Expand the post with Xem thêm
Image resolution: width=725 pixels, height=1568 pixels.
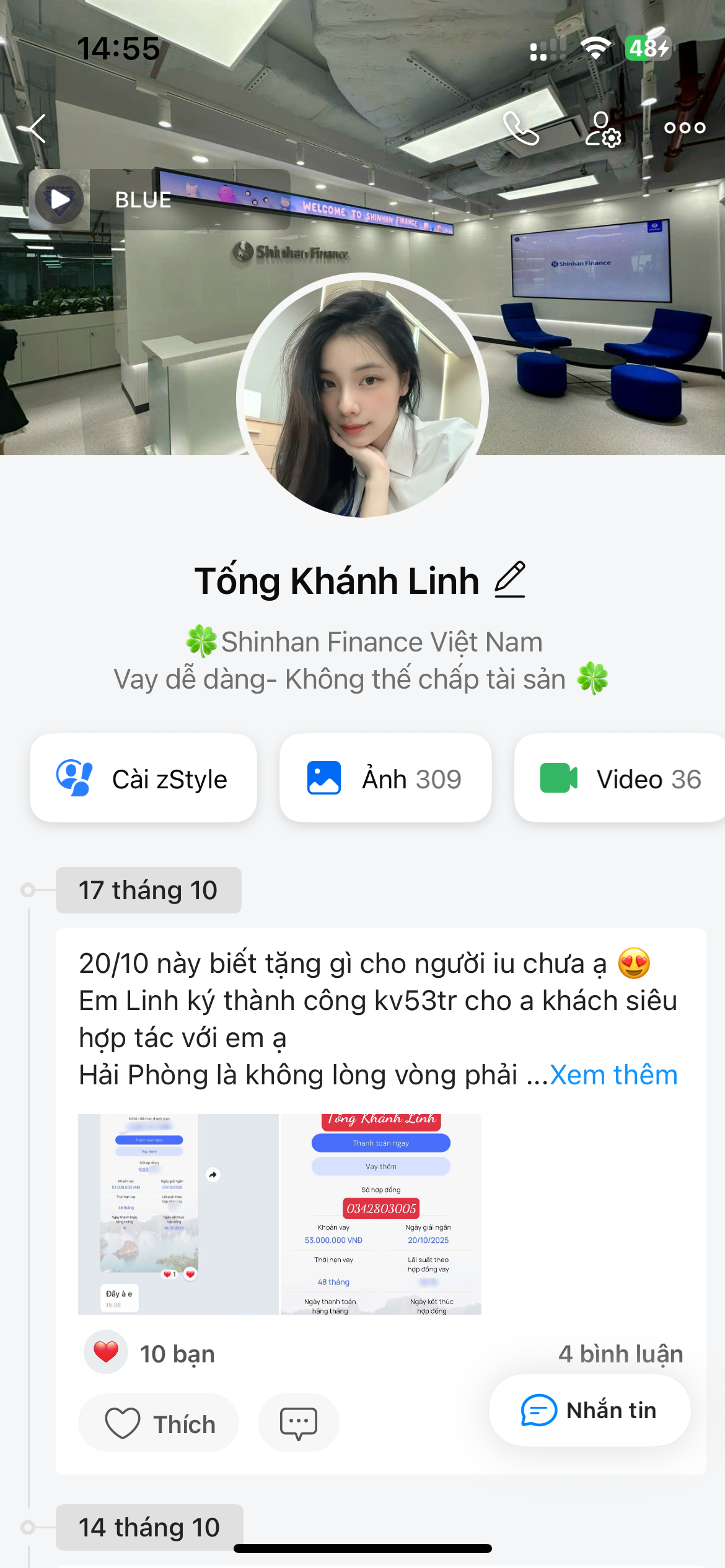coord(613,1075)
